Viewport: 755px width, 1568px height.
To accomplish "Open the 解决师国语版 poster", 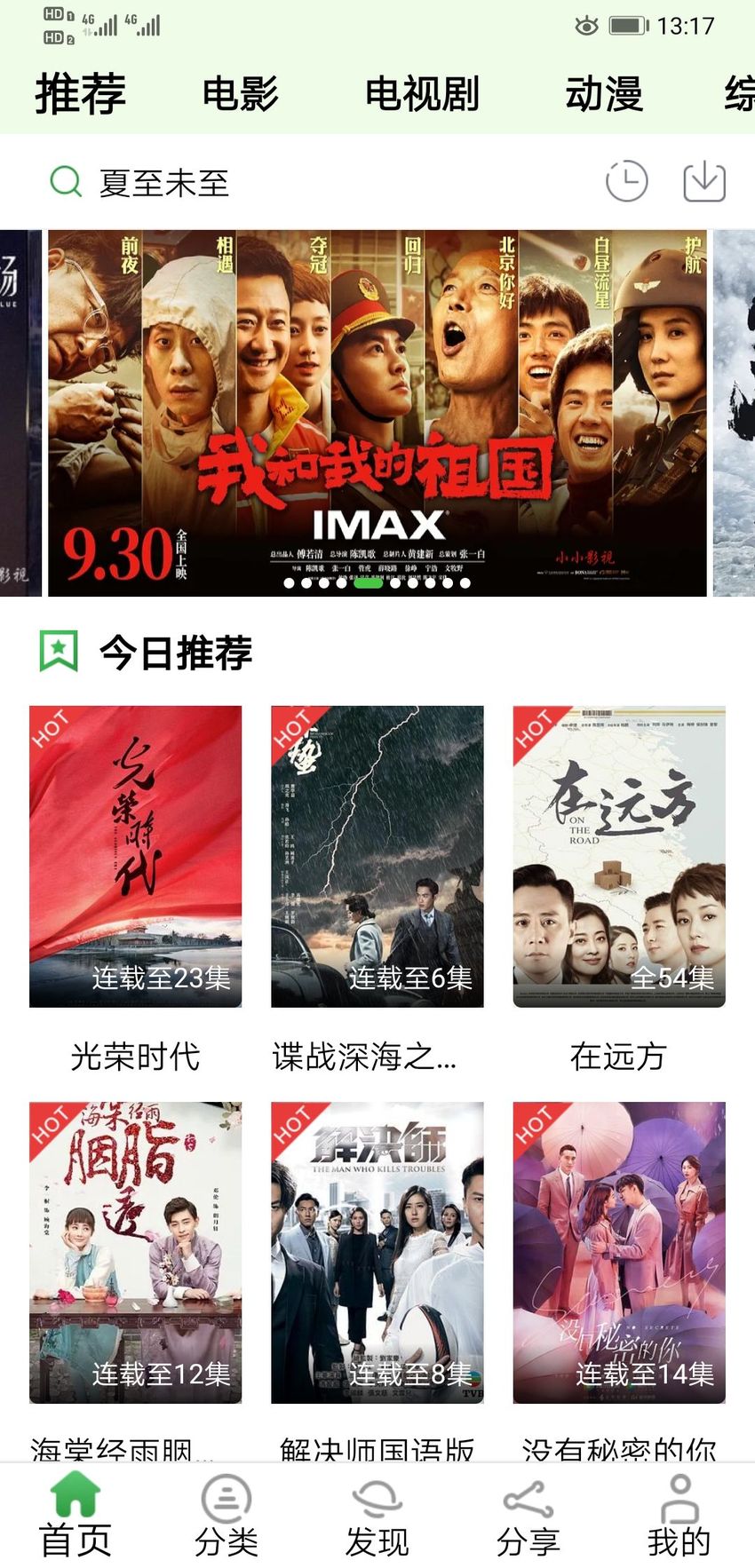I will tap(377, 1252).
